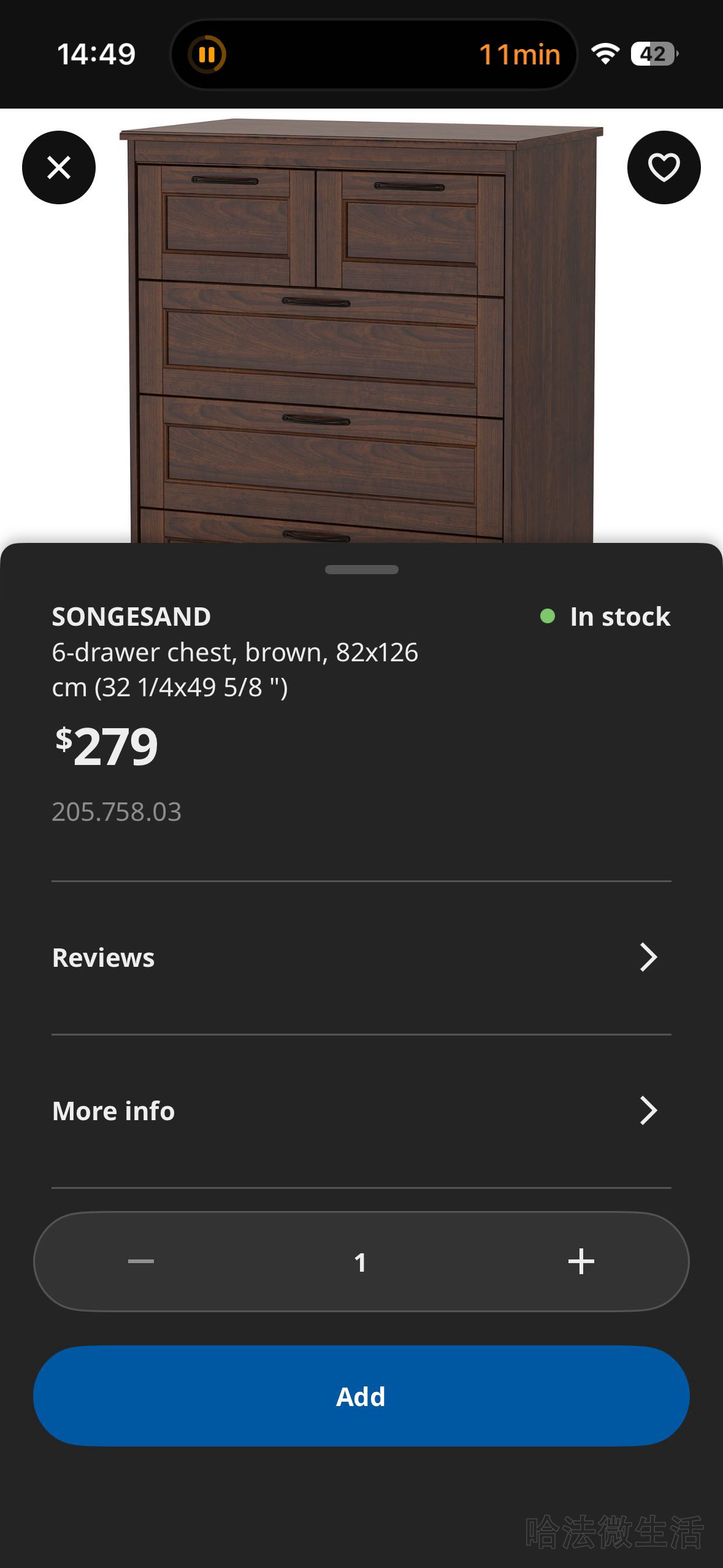
Task: Tap the timer pill in the Dynamic Island
Action: pos(373,55)
